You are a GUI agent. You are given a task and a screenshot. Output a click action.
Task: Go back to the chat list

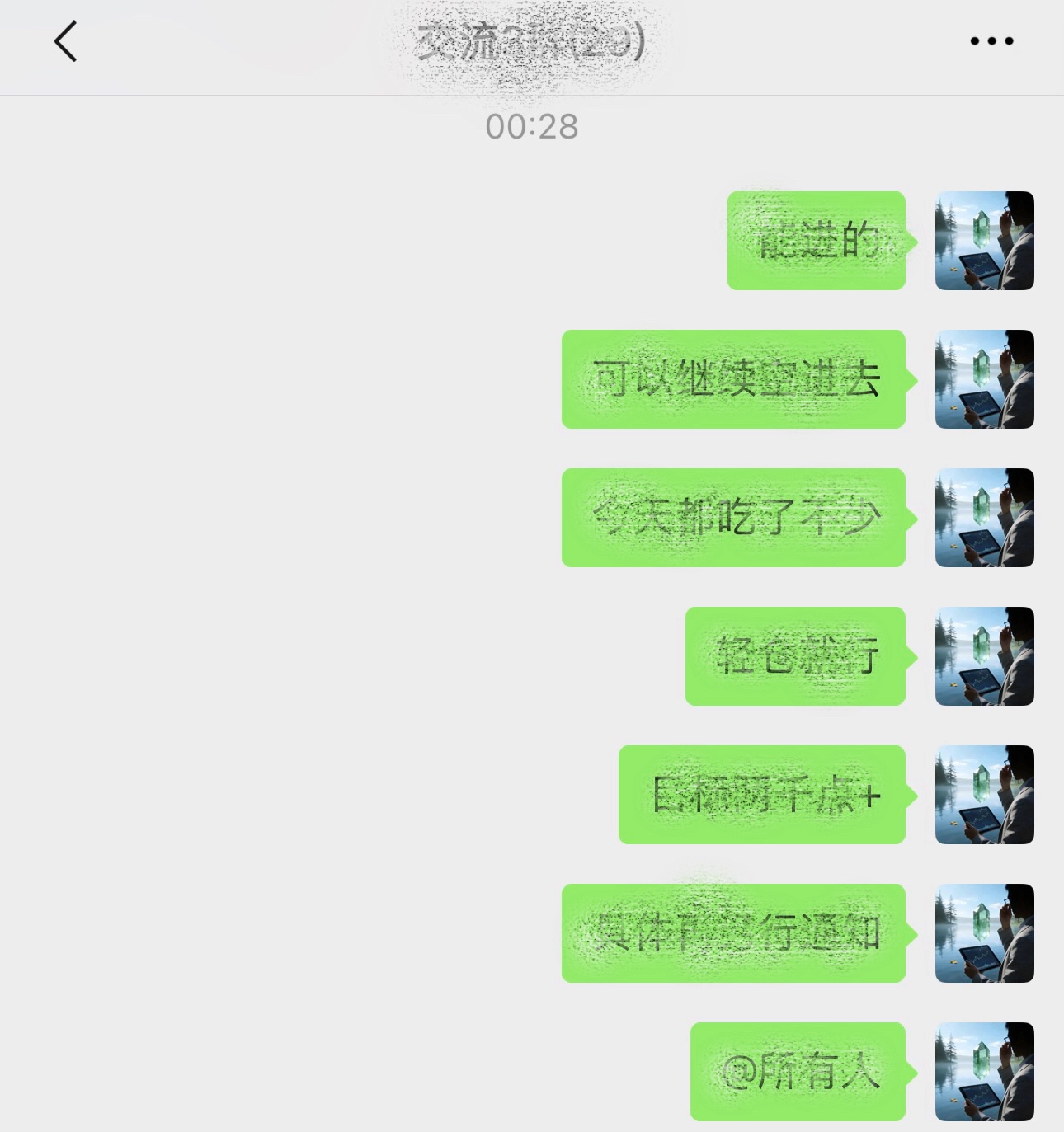coord(65,41)
